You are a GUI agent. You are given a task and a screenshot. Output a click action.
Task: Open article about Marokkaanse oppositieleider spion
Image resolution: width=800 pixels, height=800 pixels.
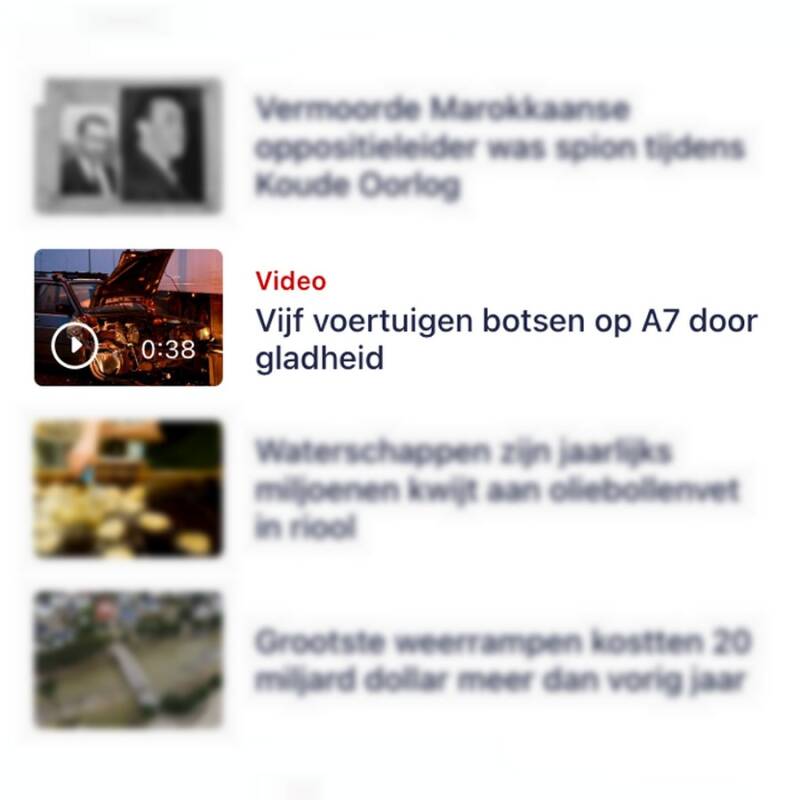498,147
